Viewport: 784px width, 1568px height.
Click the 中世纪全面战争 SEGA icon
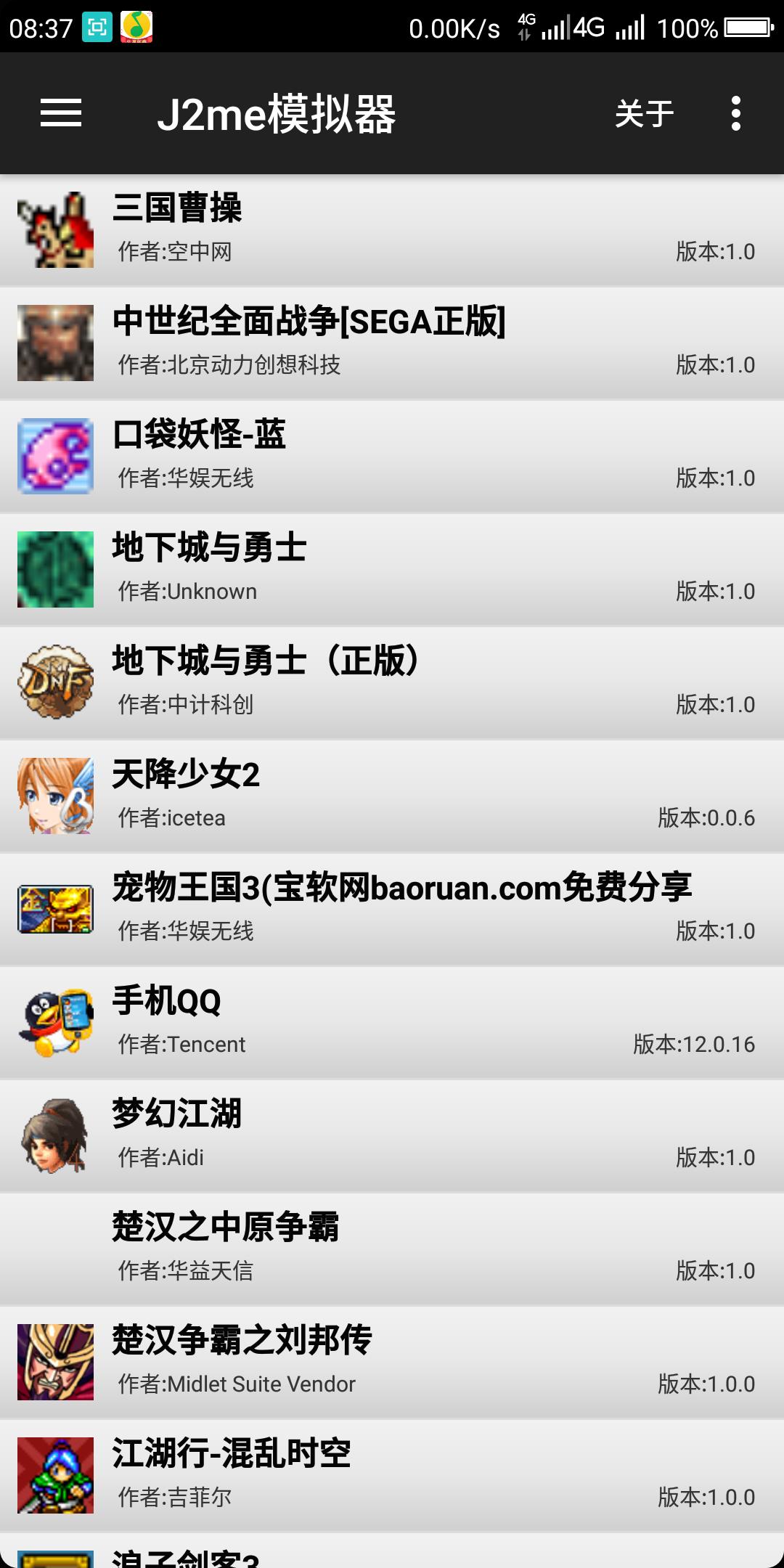tap(54, 341)
